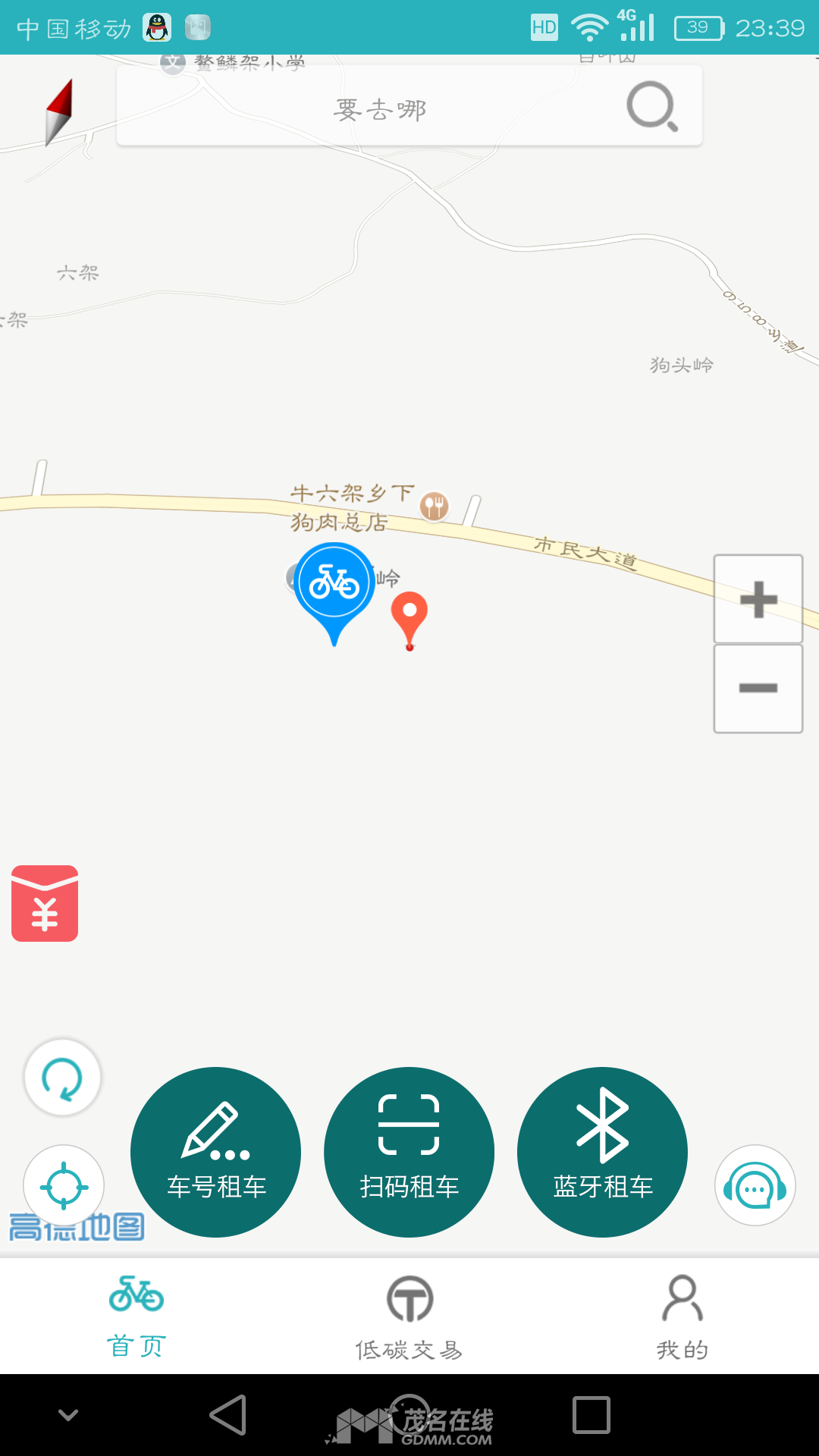Switch to the 首页 home tab

[x=136, y=1316]
